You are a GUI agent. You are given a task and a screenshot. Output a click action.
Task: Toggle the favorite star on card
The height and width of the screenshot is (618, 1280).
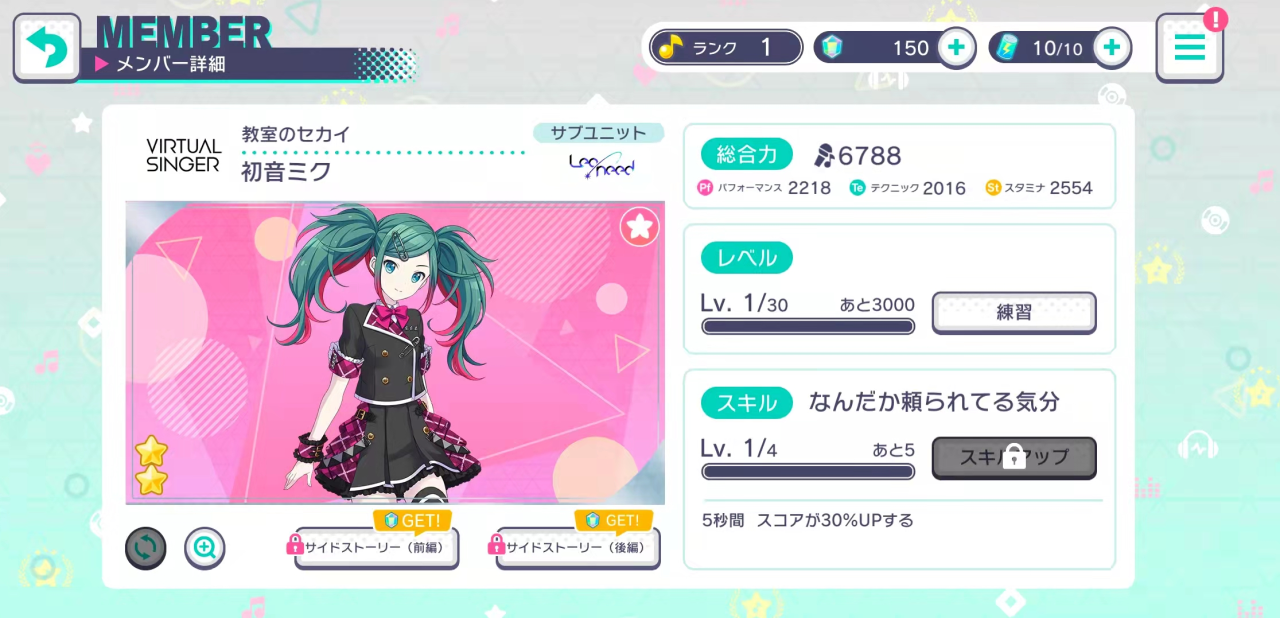(639, 227)
